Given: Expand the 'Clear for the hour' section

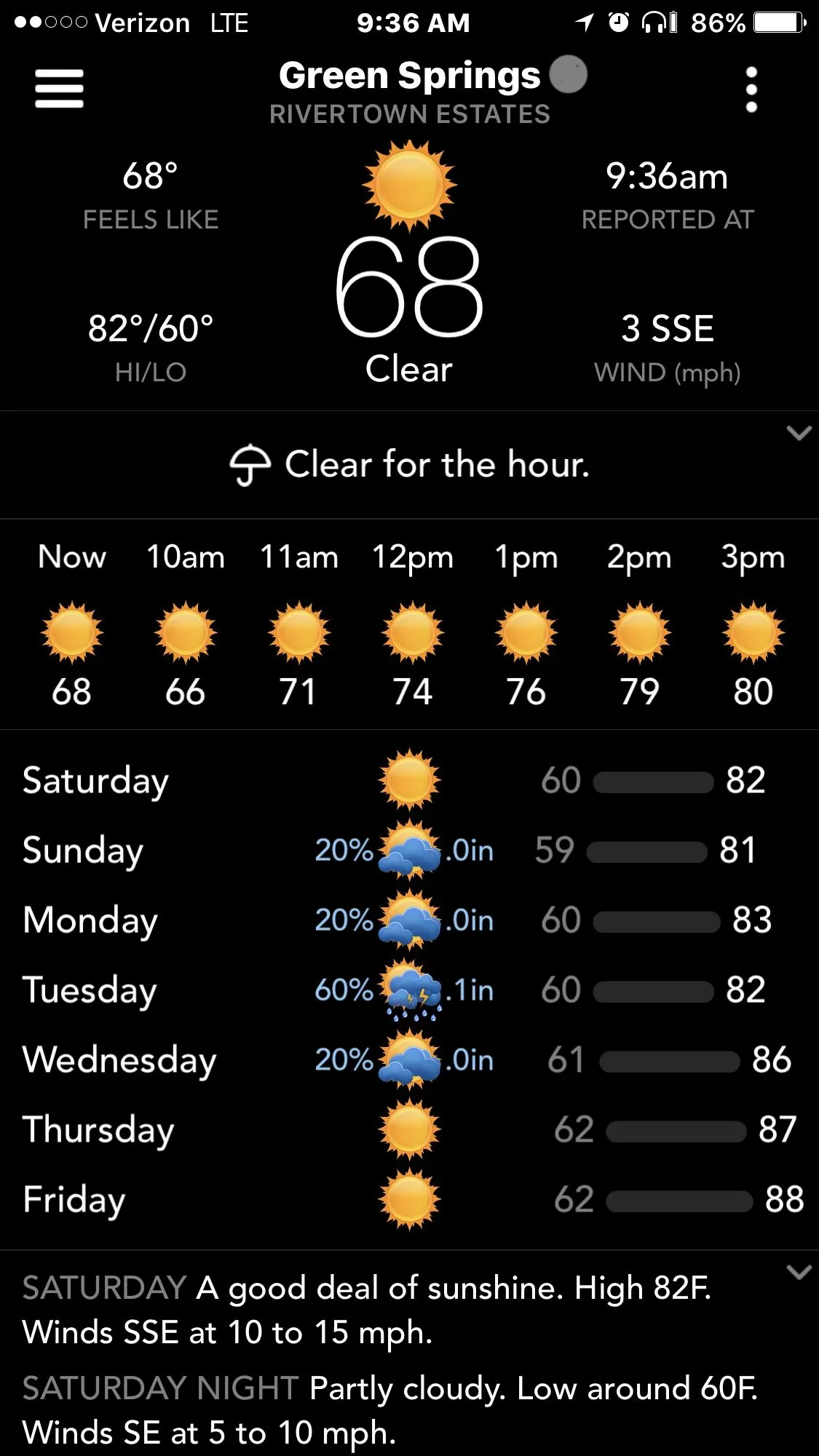Looking at the screenshot, I should pos(799,434).
